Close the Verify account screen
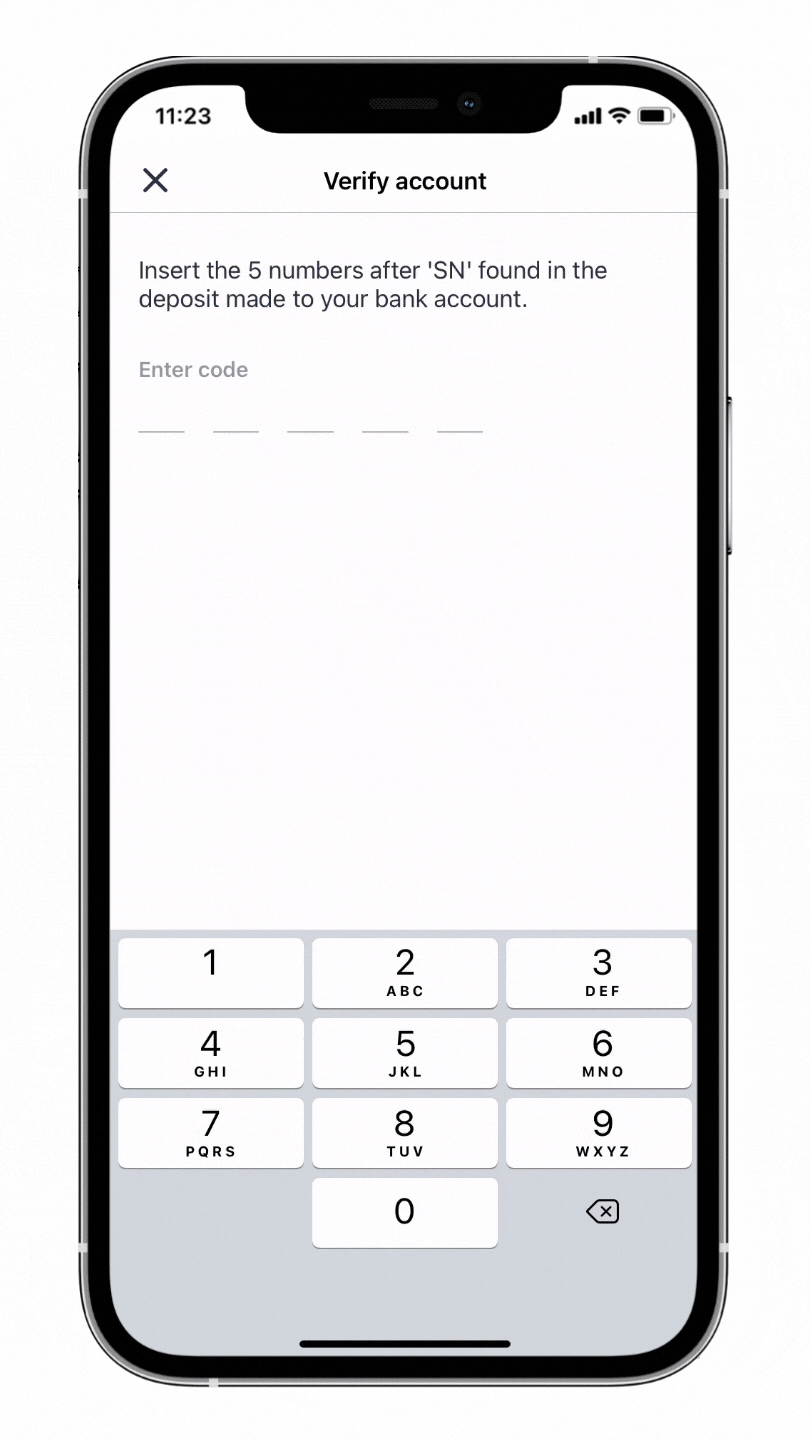Image resolution: width=810 pixels, height=1440 pixels. click(x=155, y=180)
